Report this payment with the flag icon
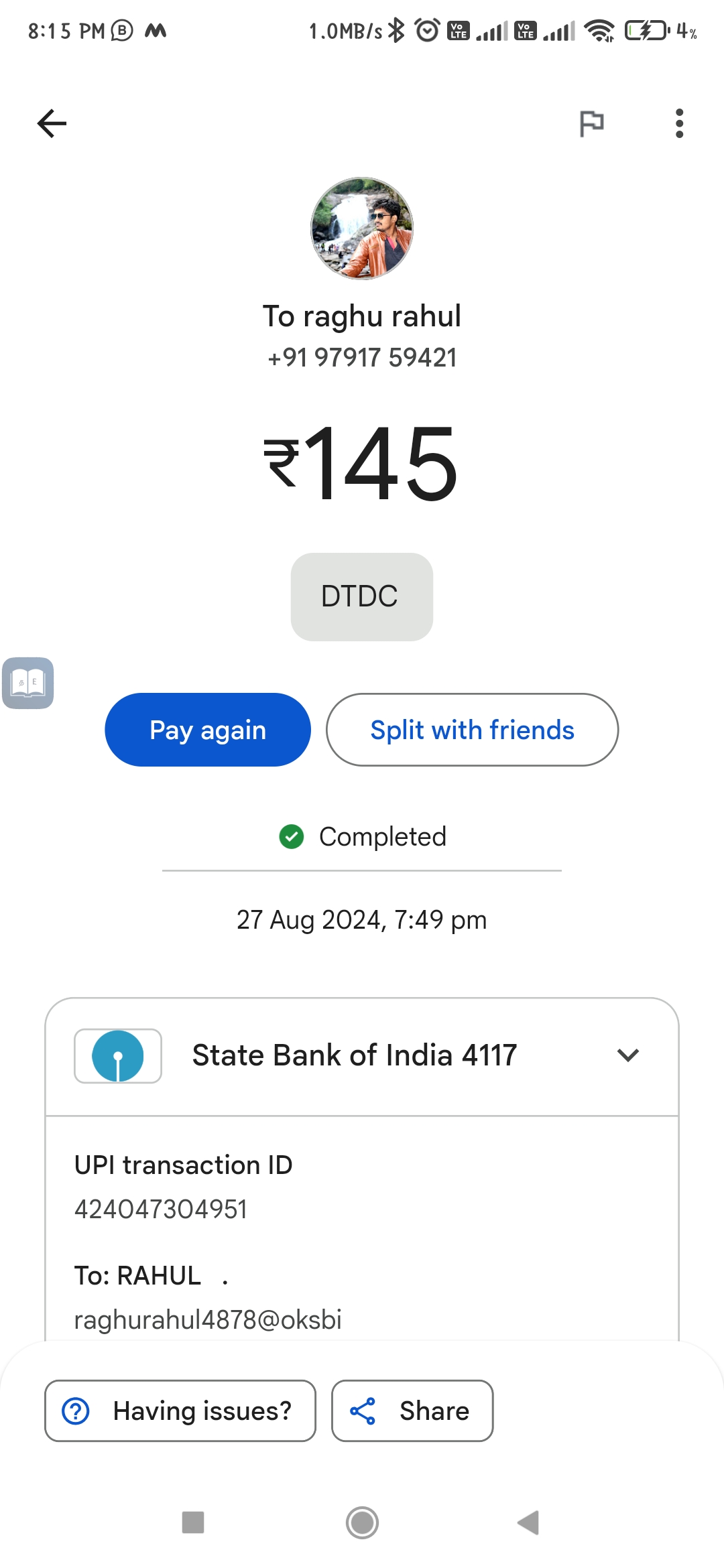This screenshot has width=724, height=1568. pos(591,123)
